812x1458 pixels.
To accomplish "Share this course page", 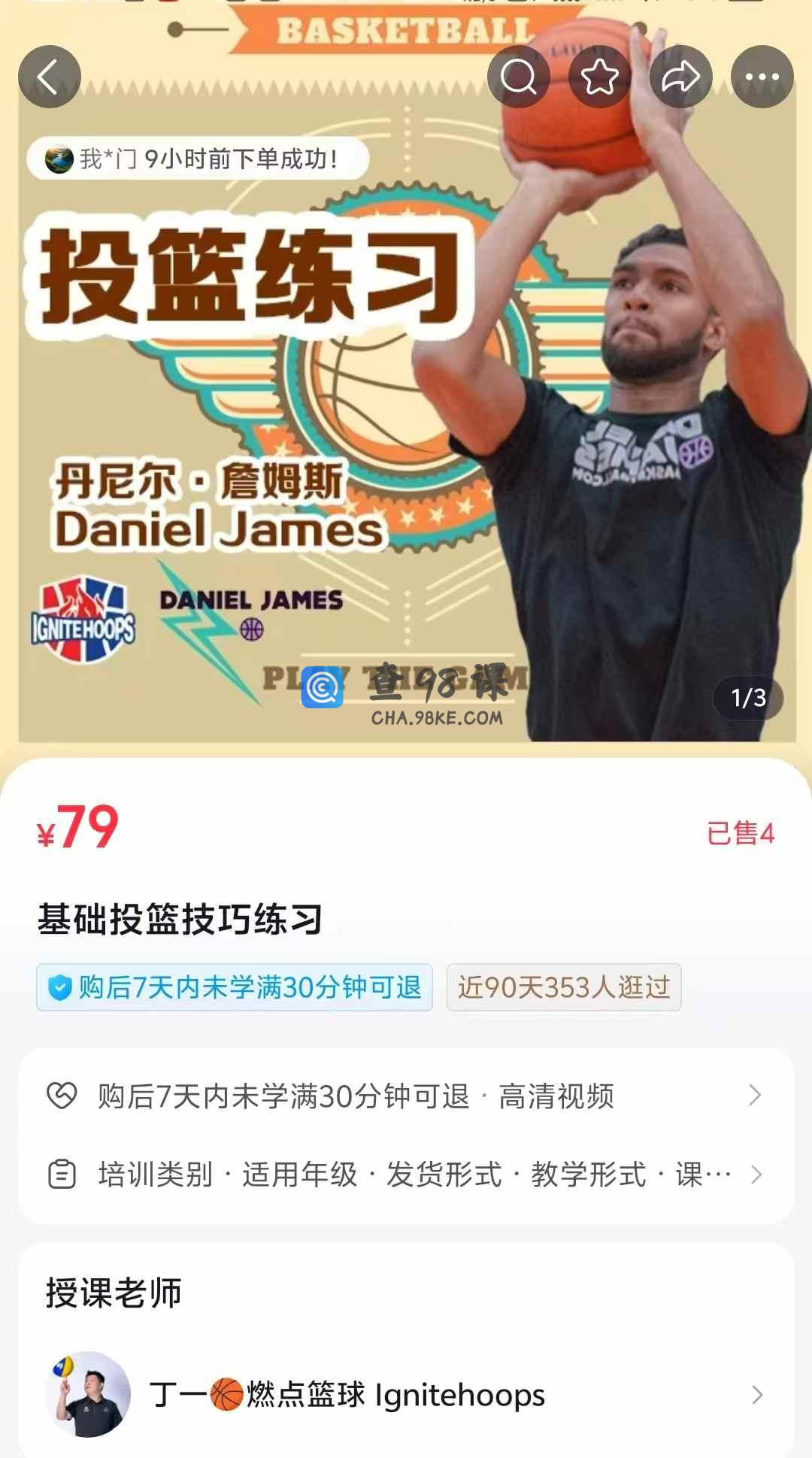I will tap(680, 77).
